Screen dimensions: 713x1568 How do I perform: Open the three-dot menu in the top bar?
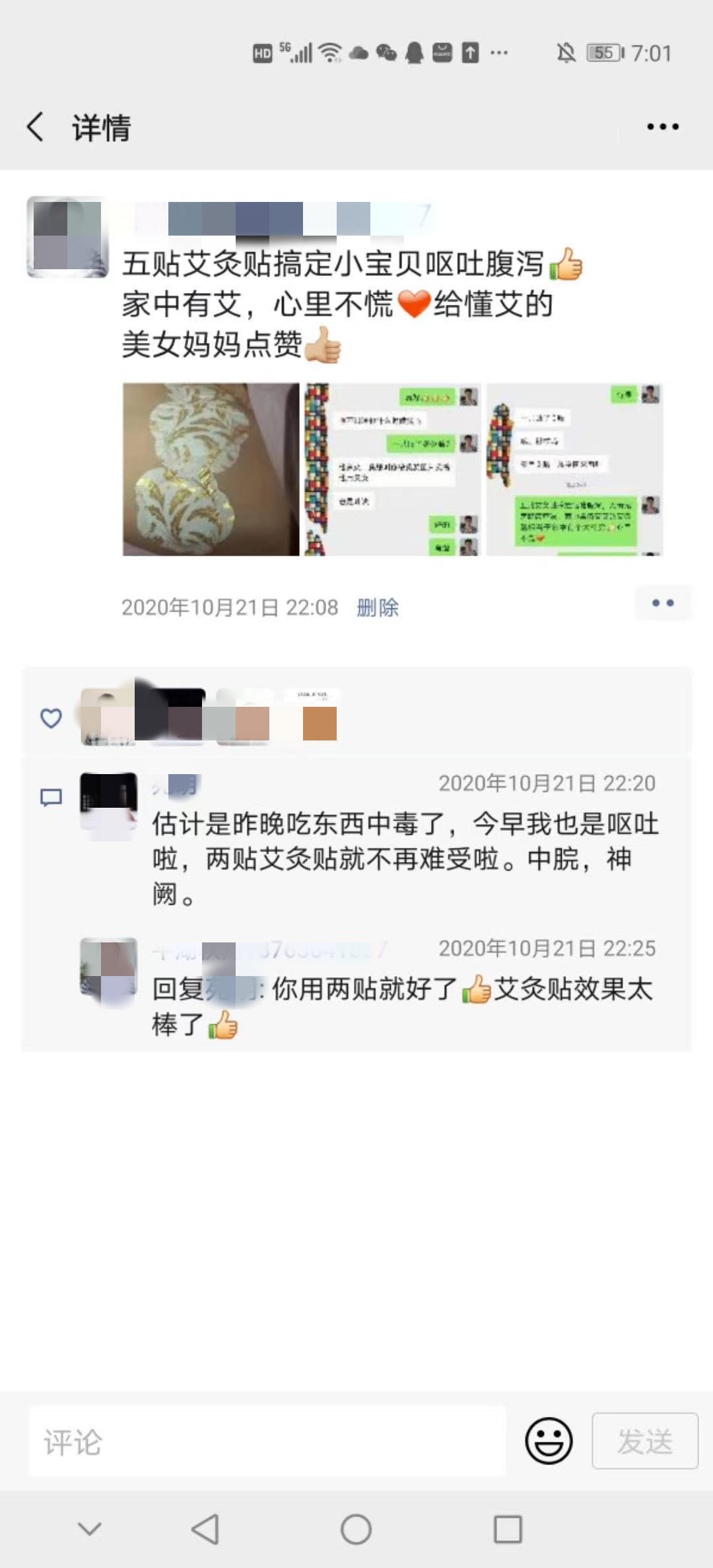(x=663, y=127)
